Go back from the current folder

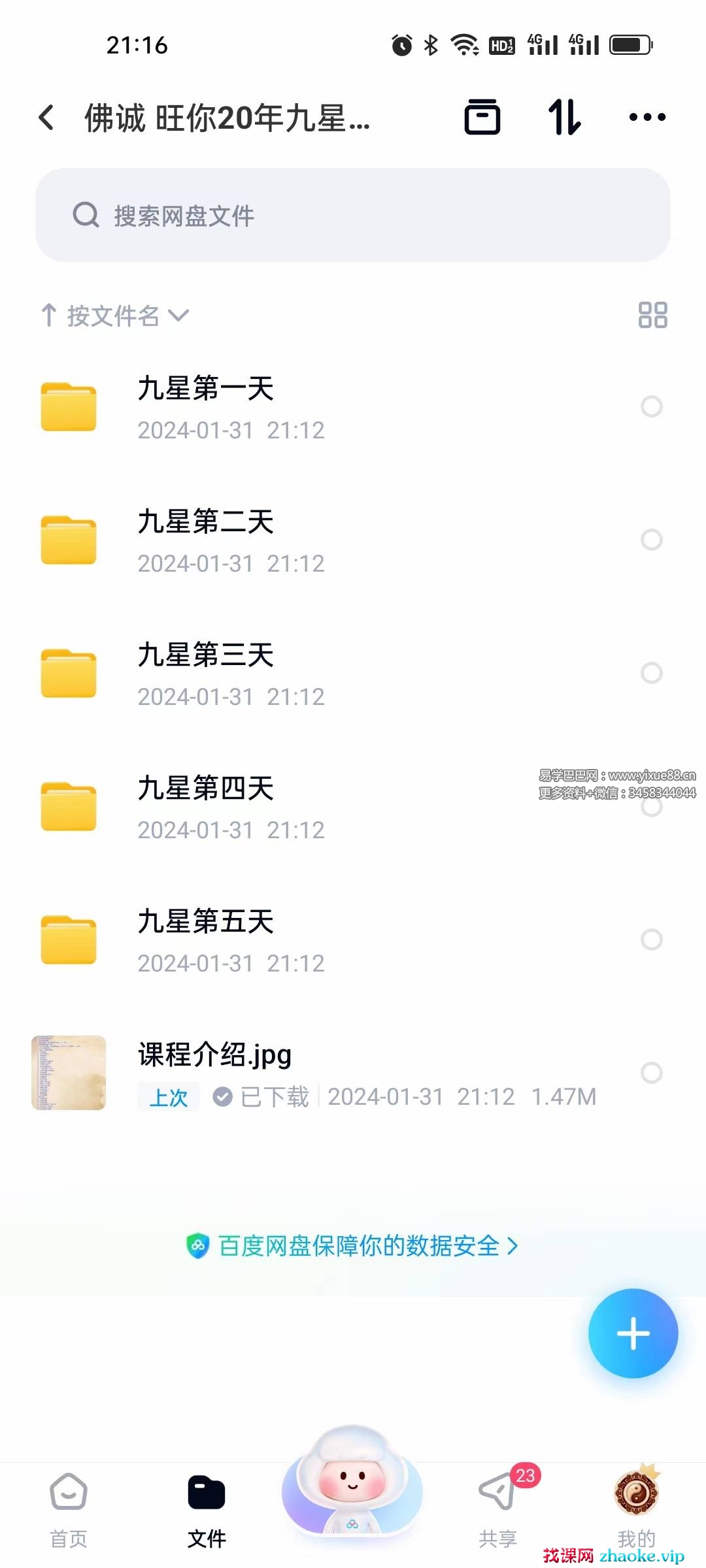(x=46, y=118)
